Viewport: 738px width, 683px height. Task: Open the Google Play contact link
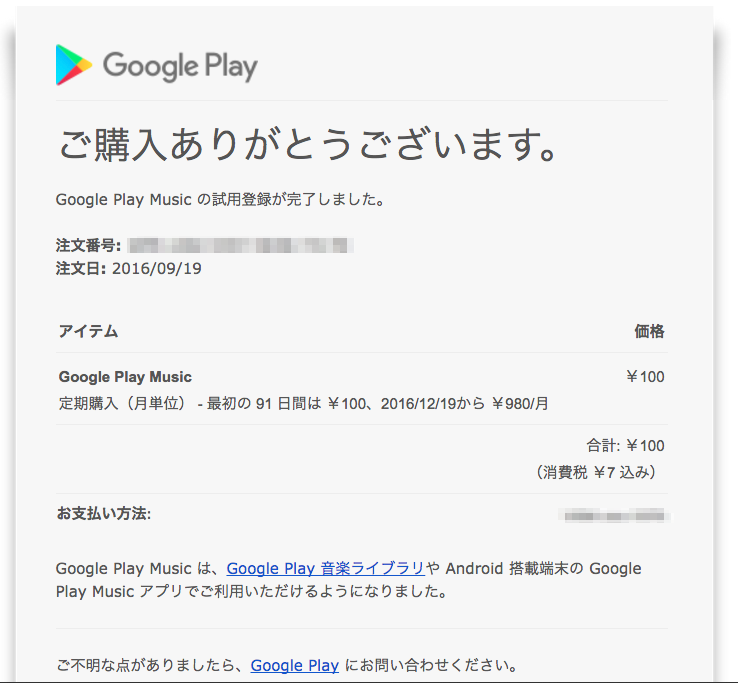coord(294,665)
